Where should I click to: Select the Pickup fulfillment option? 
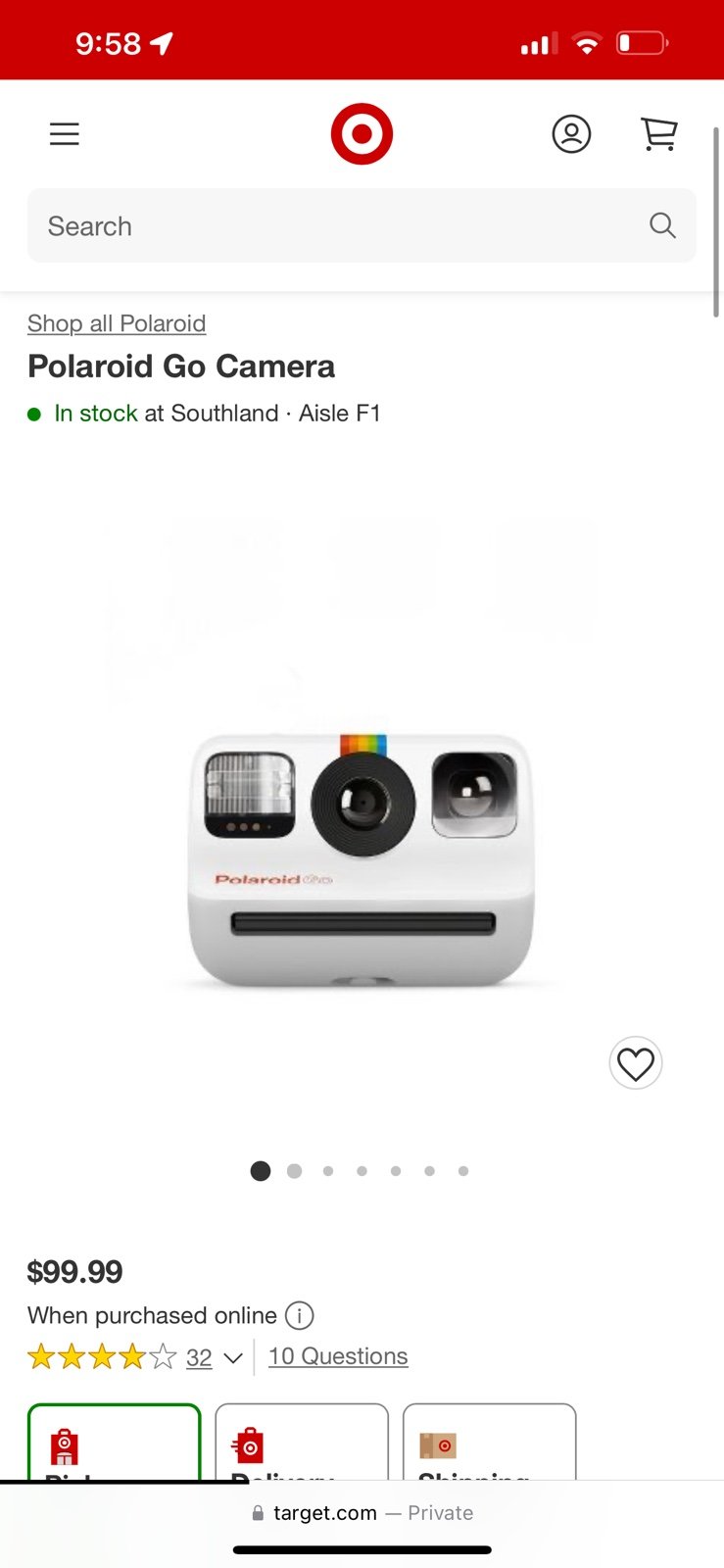point(114,1442)
